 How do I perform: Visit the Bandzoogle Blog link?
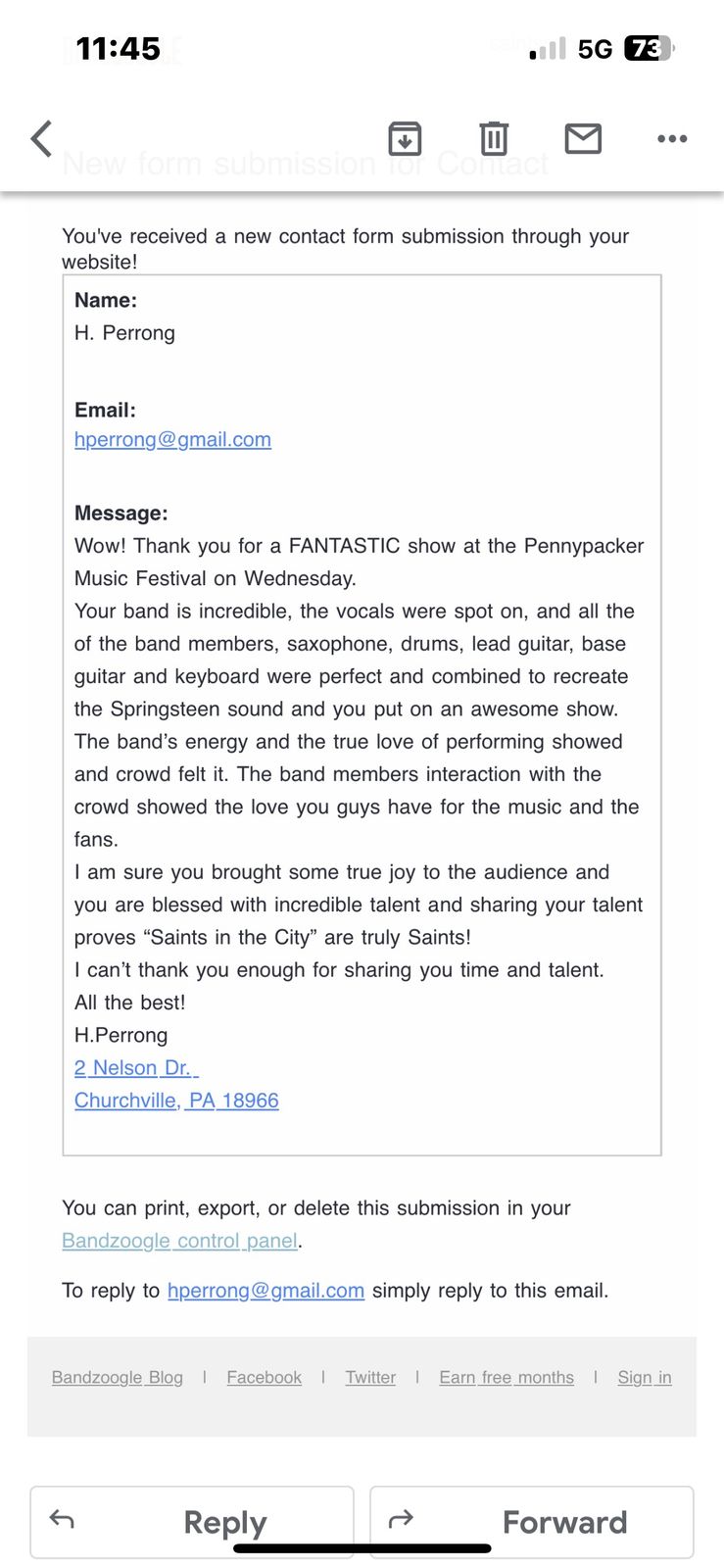pos(118,1378)
